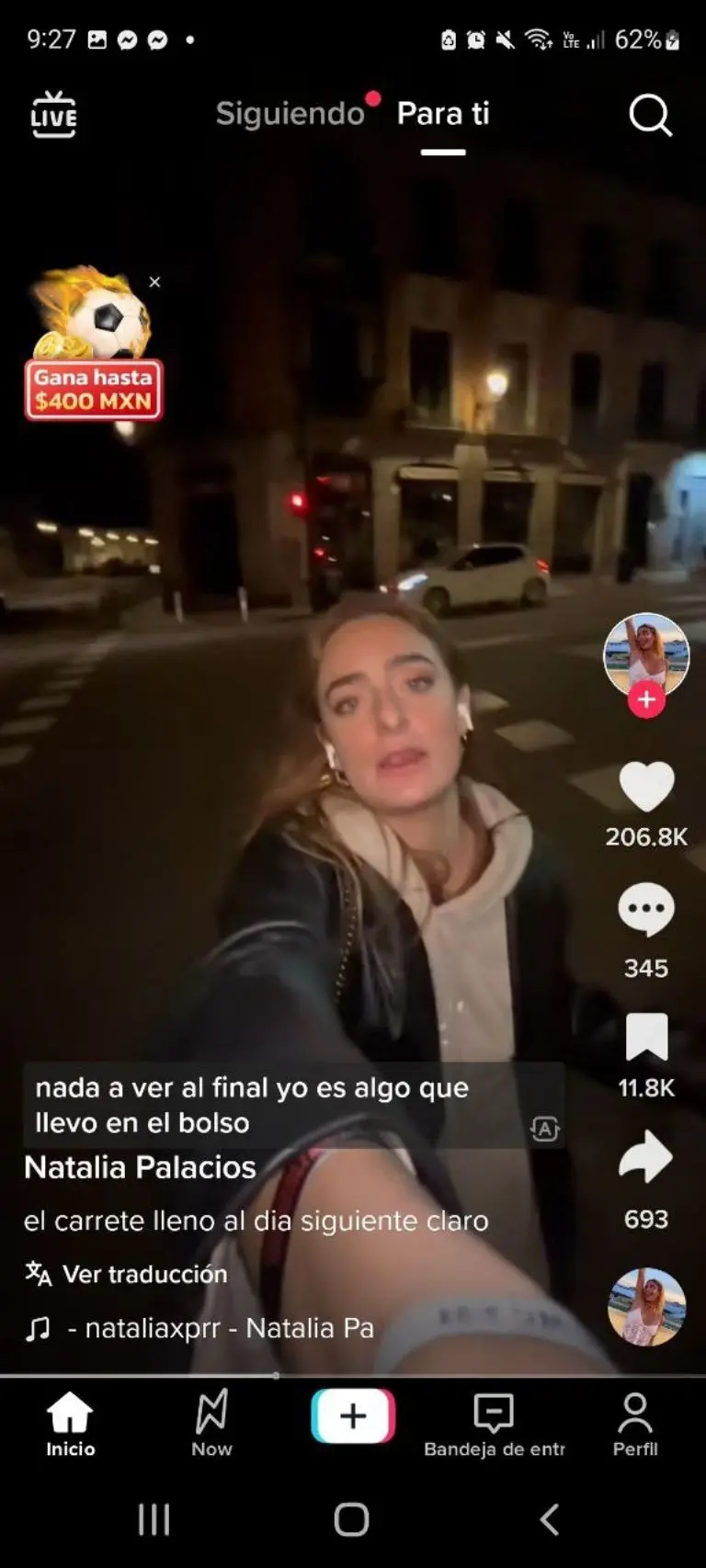Image resolution: width=706 pixels, height=1568 pixels.
Task: Select the Para ti tab
Action: tap(442, 114)
